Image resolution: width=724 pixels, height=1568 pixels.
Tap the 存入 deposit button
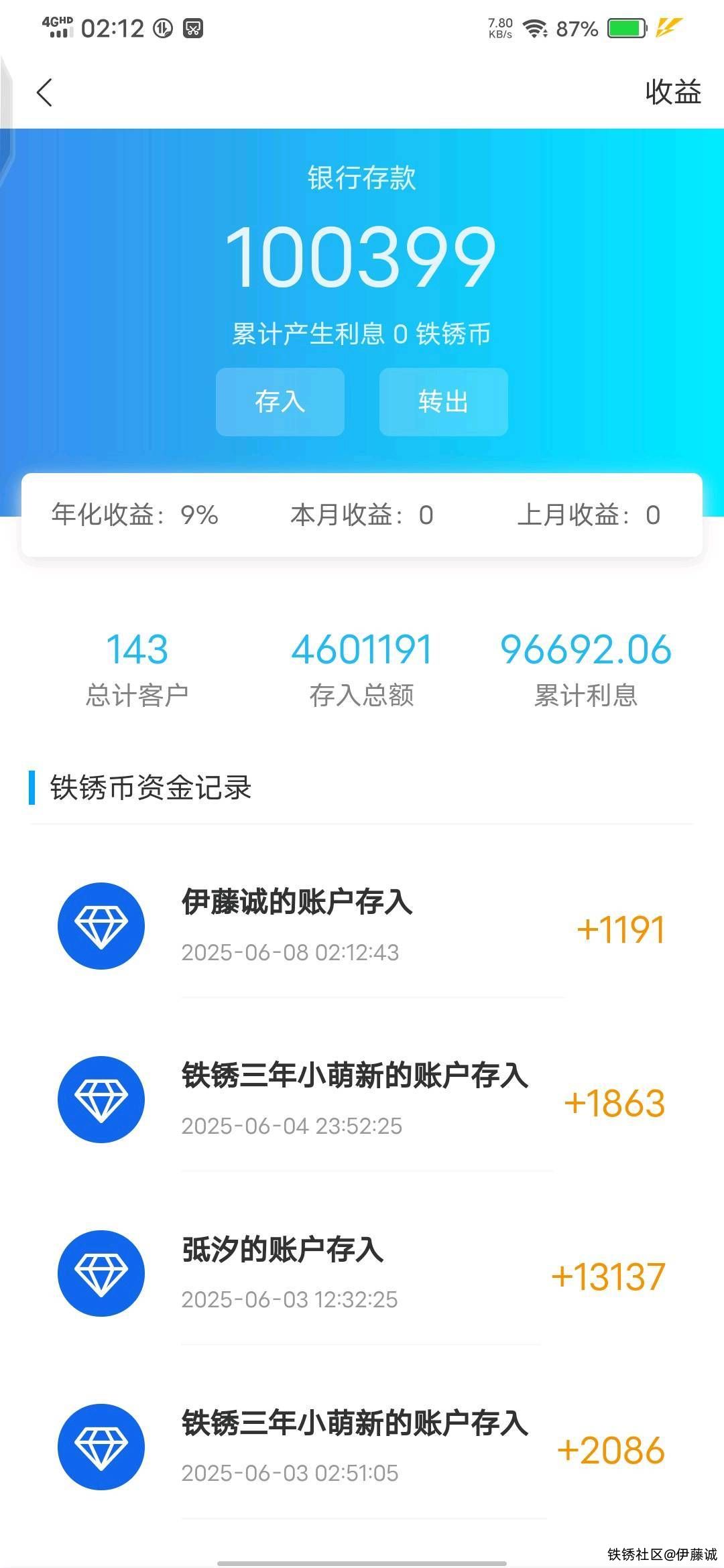[x=280, y=402]
